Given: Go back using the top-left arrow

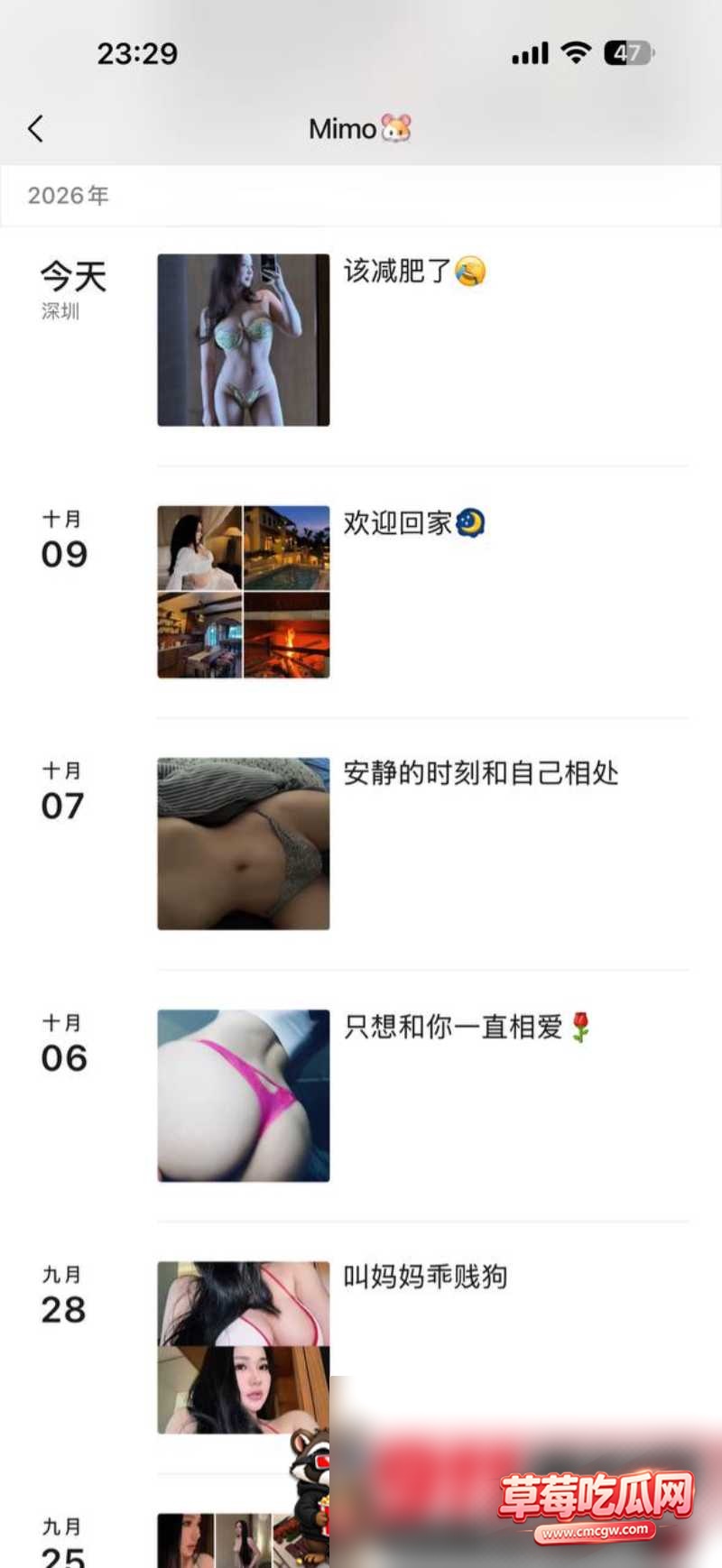Looking at the screenshot, I should (35, 129).
